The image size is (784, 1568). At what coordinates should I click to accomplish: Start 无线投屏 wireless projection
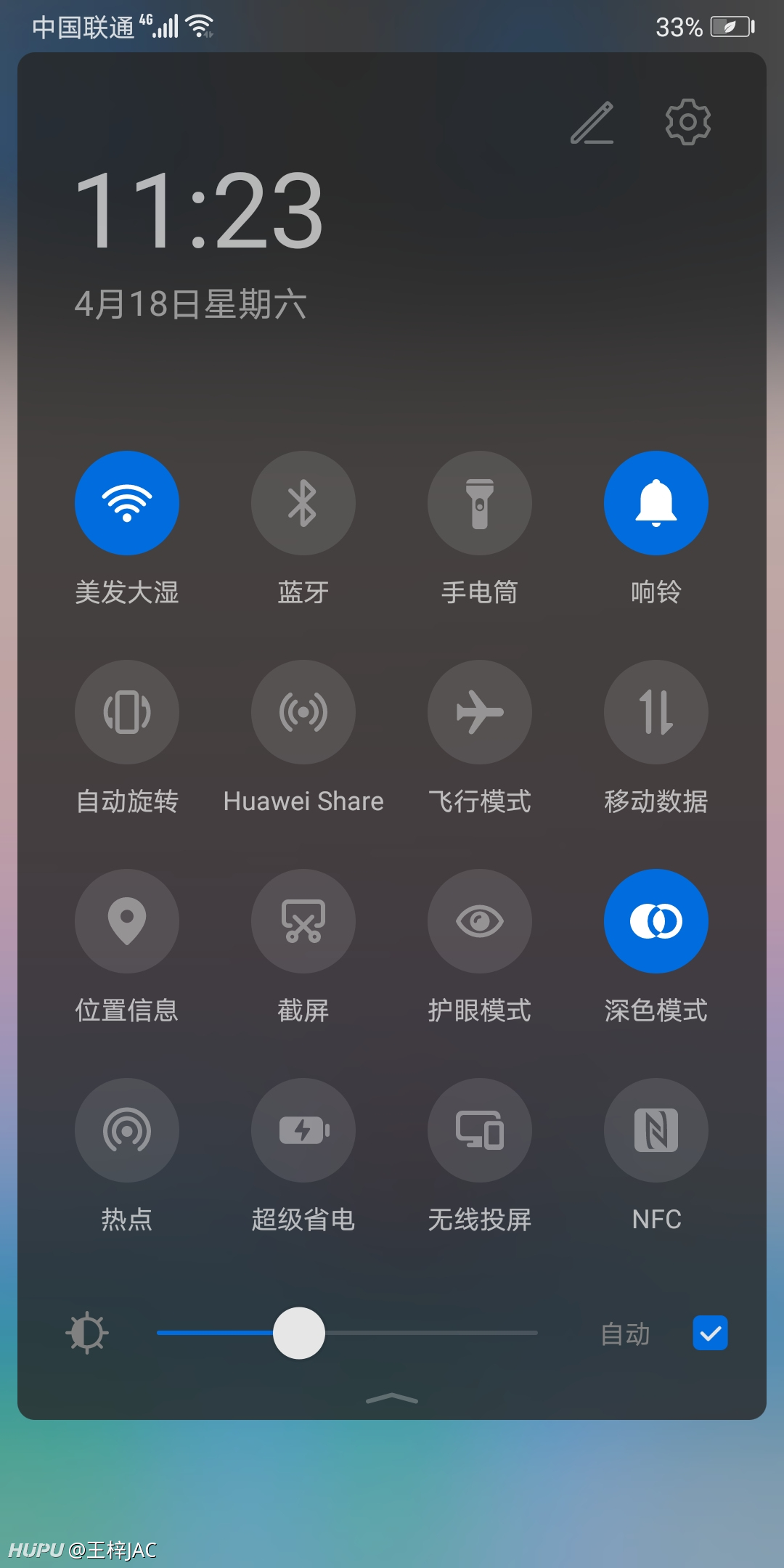tap(480, 1130)
